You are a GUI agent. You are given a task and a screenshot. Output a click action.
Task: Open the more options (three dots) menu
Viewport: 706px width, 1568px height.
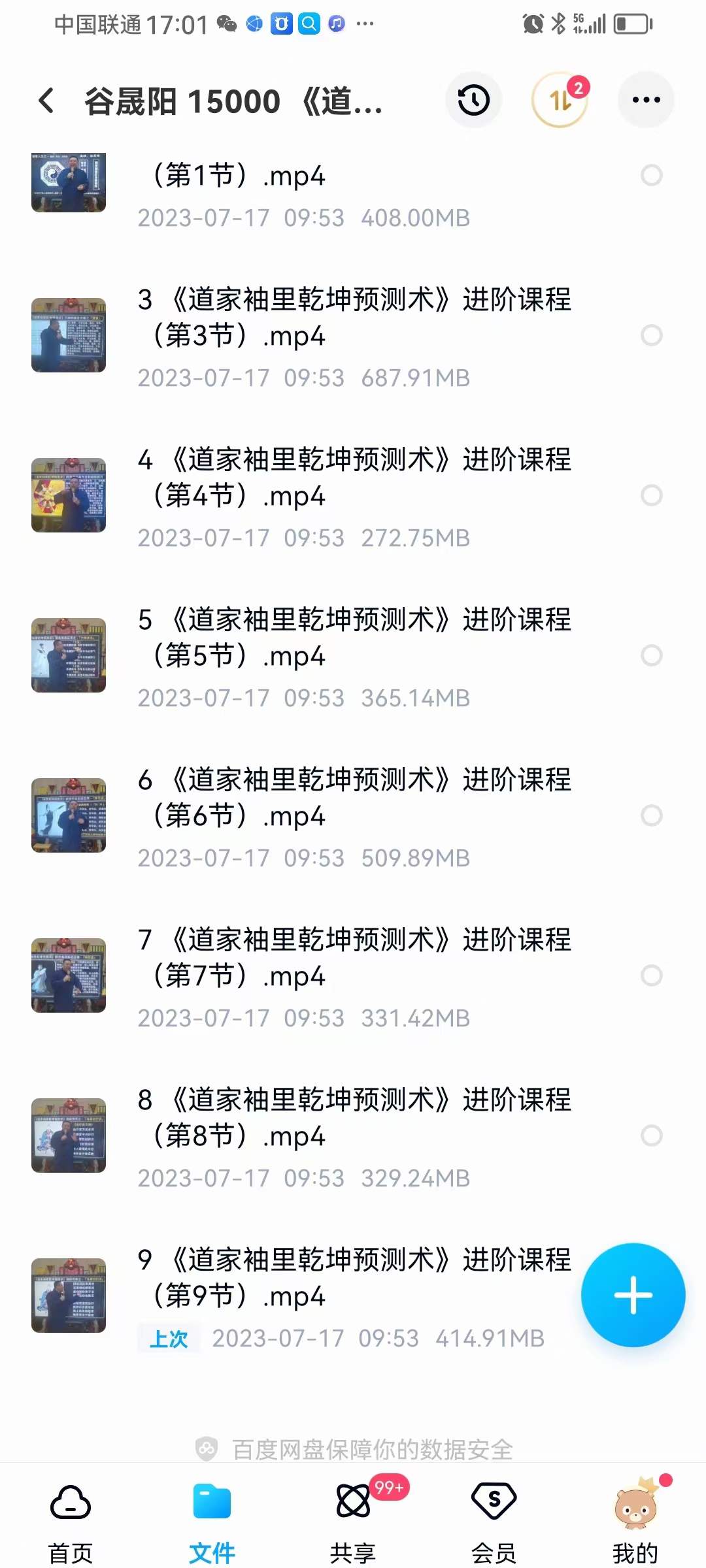pyautogui.click(x=645, y=99)
